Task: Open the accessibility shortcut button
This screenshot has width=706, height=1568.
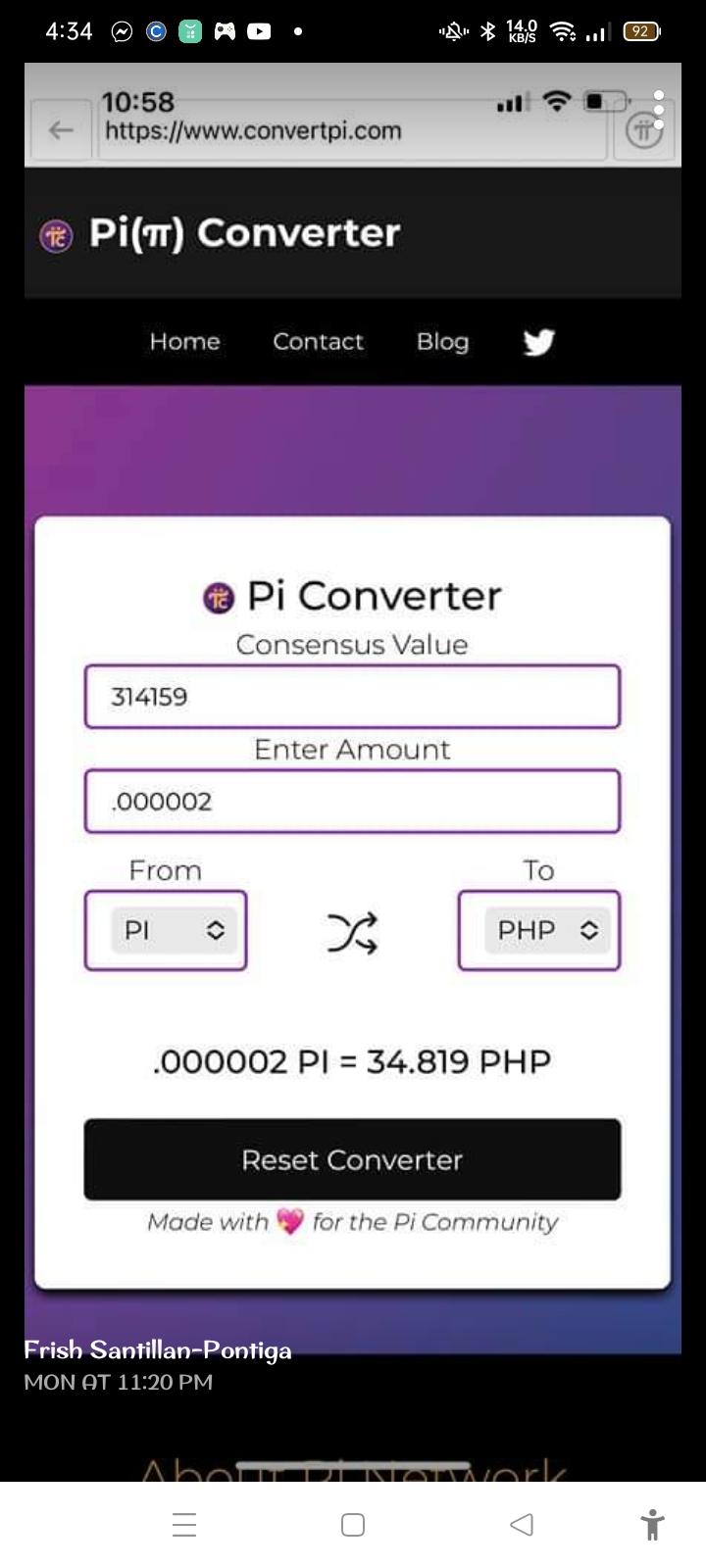Action: 652,1525
